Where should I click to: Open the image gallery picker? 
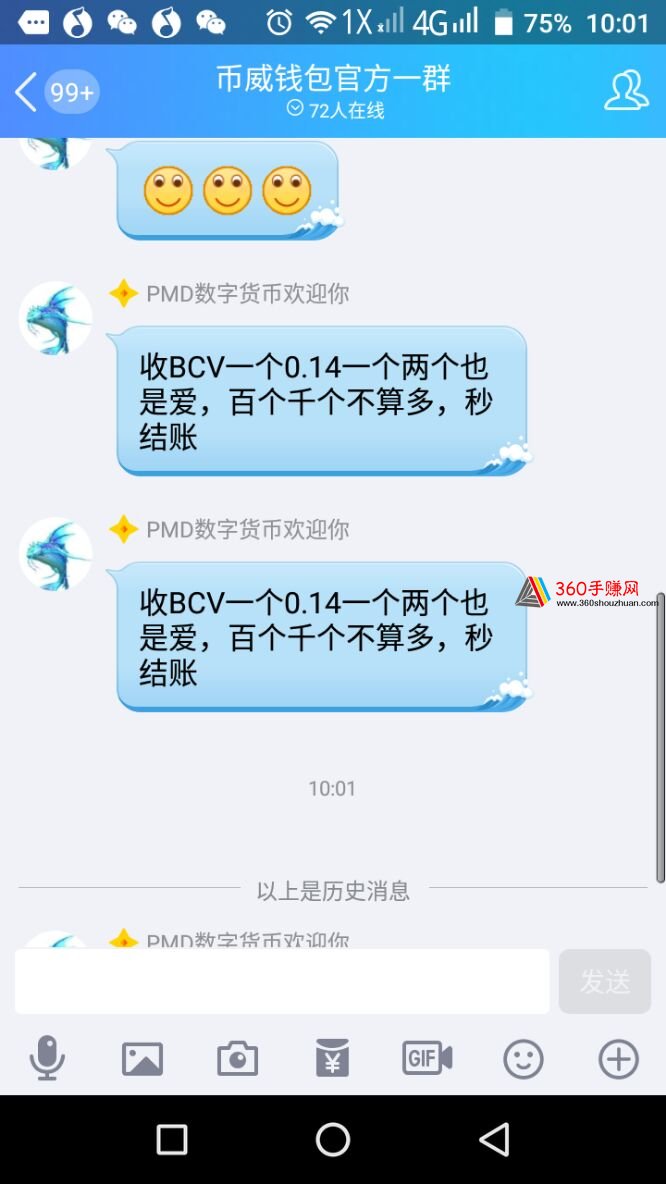click(142, 1058)
